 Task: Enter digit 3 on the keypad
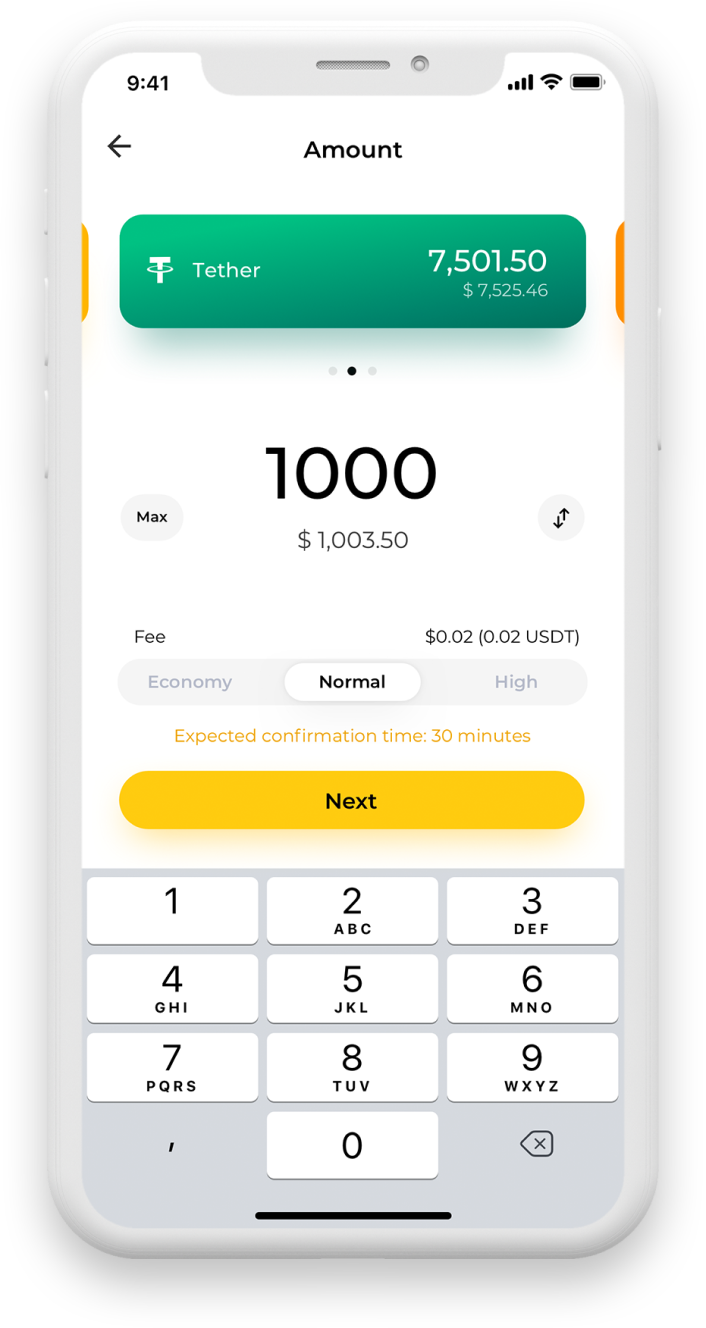tap(532, 910)
